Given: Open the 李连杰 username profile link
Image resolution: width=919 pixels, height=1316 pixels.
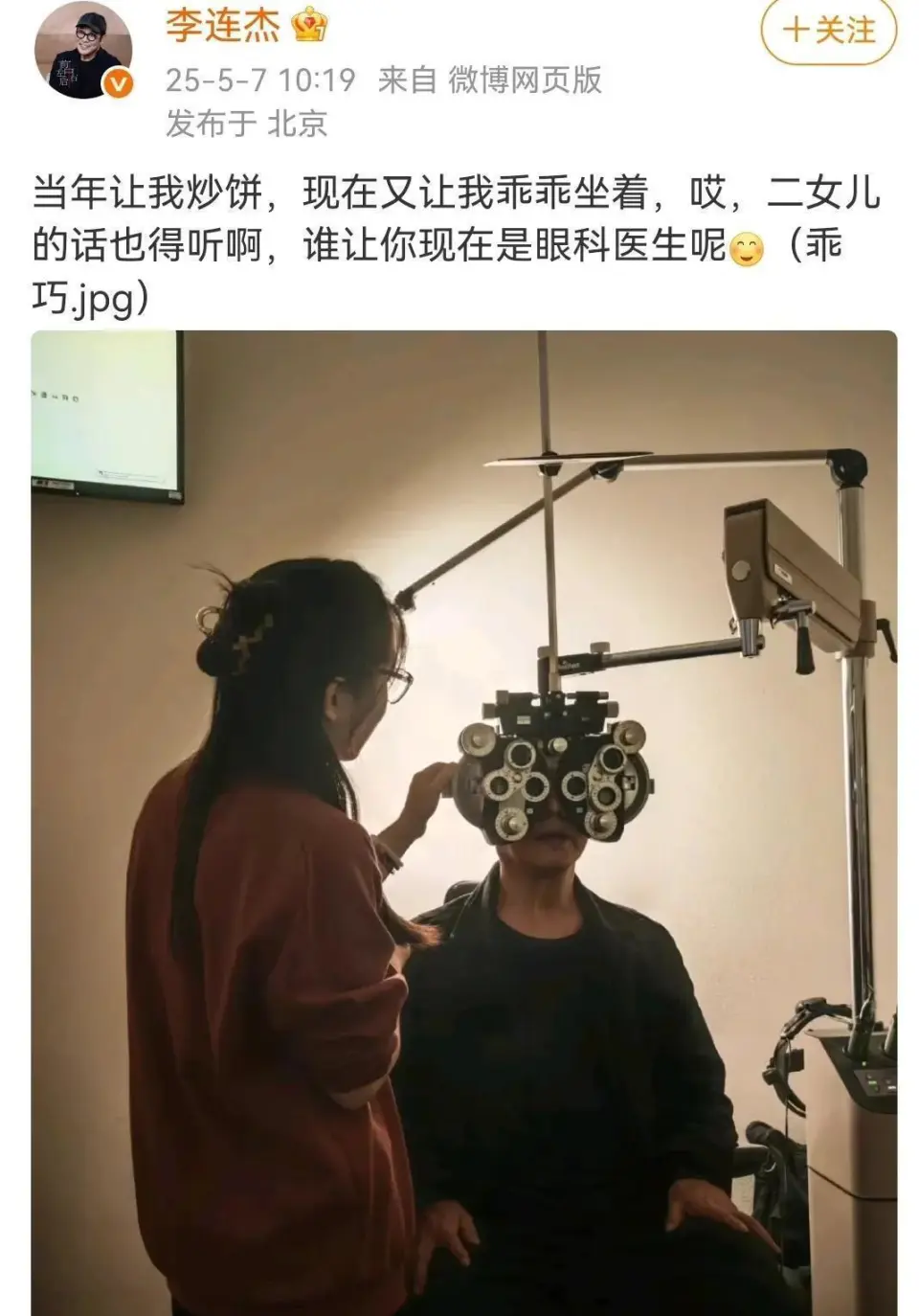Looking at the screenshot, I should click(x=222, y=24).
